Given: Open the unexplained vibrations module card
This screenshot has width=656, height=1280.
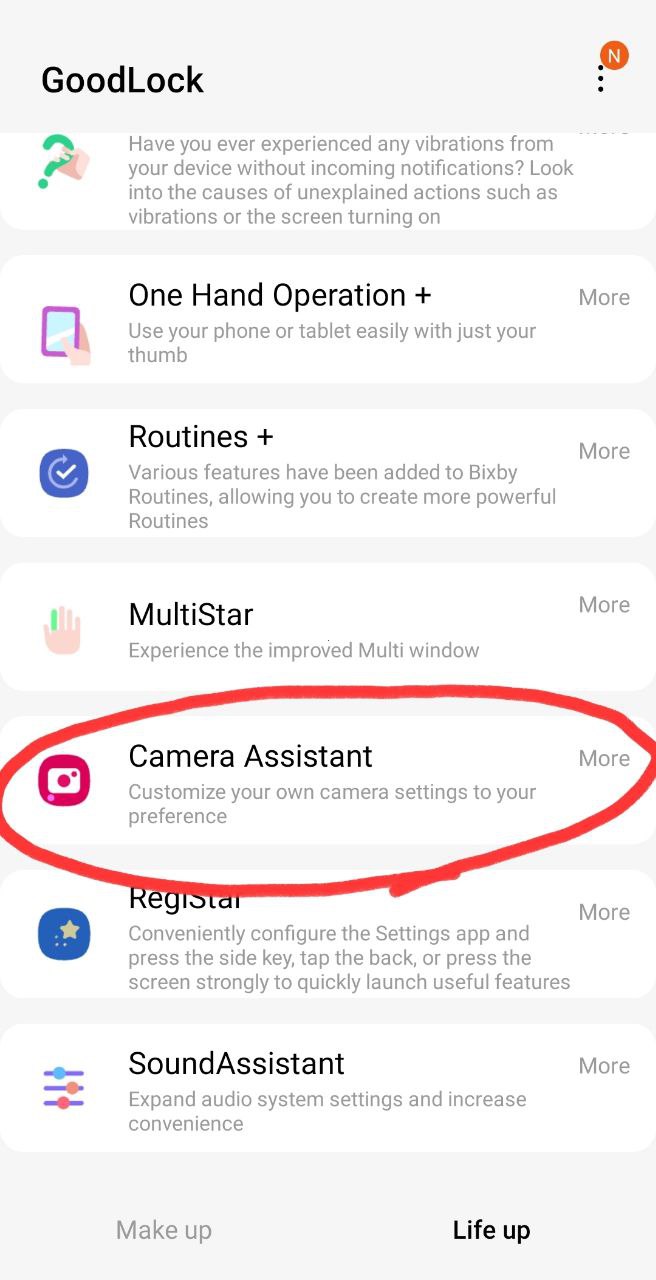Looking at the screenshot, I should (x=330, y=180).
